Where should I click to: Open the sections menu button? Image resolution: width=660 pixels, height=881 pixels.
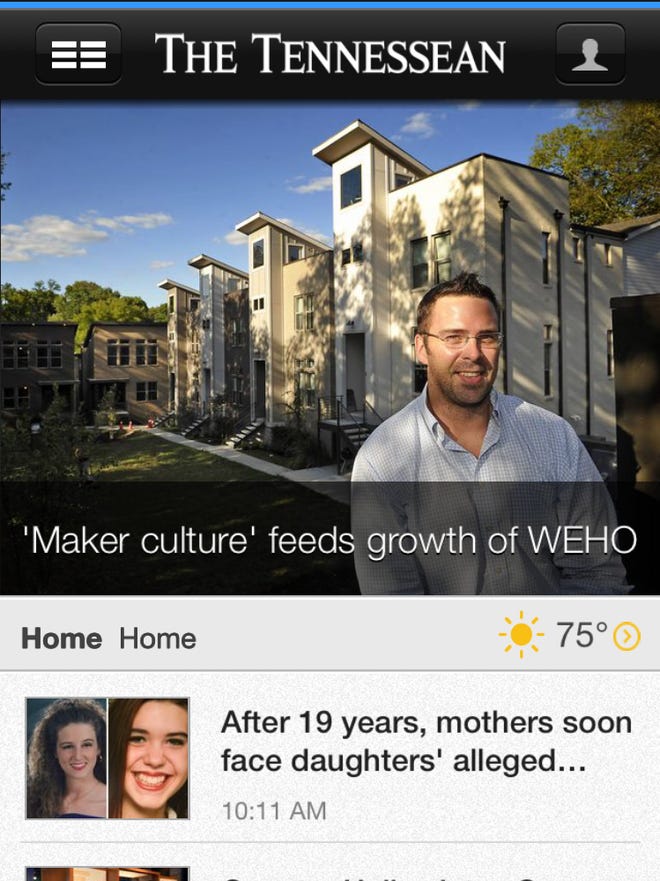(78, 54)
